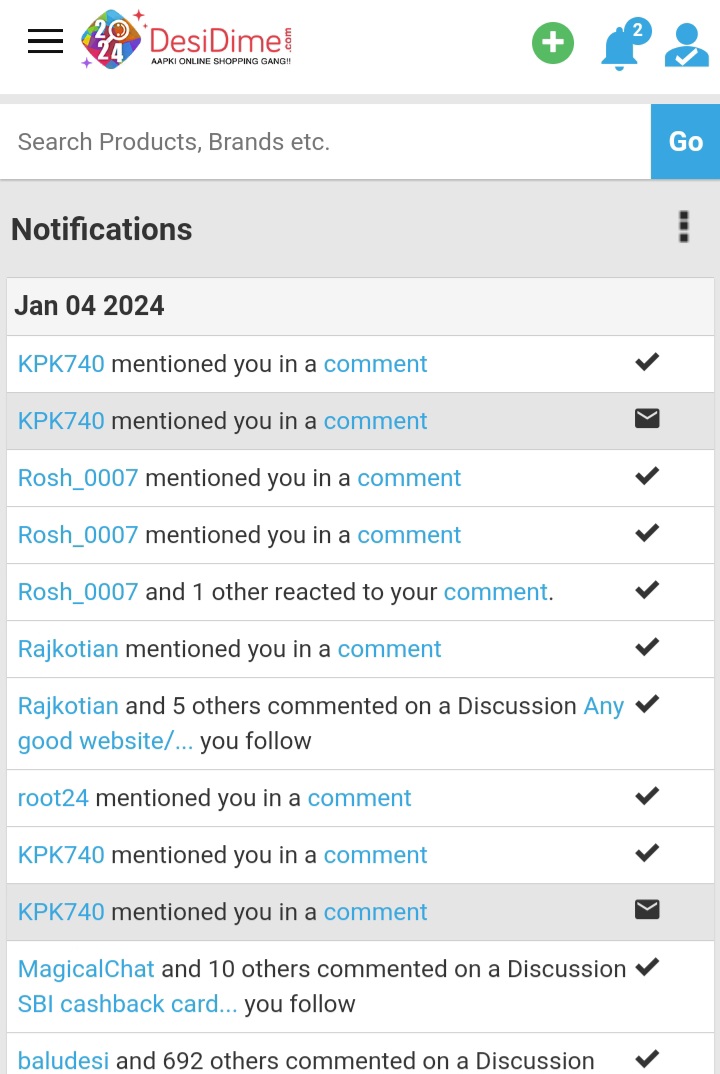The image size is (720, 1074).
Task: Expand the Jan 04 2024 notification group
Action: (89, 305)
